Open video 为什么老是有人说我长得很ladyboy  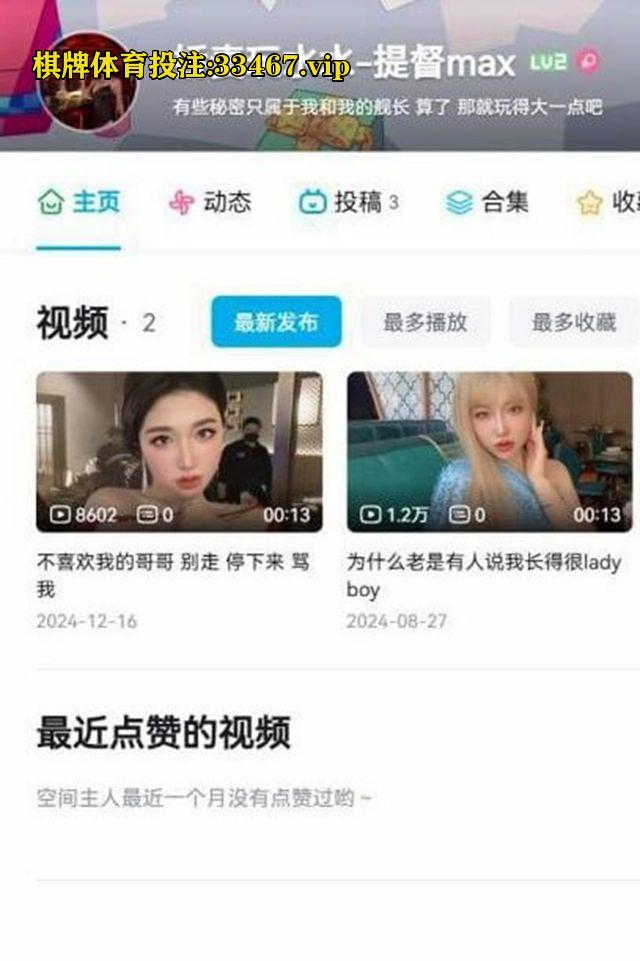tap(489, 452)
